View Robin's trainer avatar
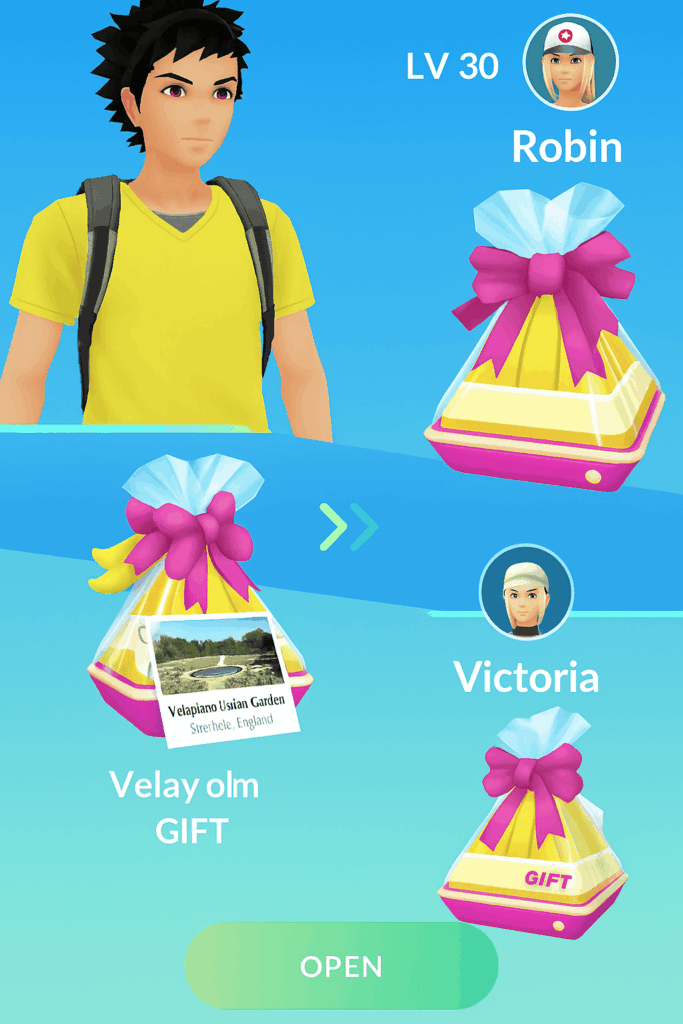 click(x=571, y=62)
